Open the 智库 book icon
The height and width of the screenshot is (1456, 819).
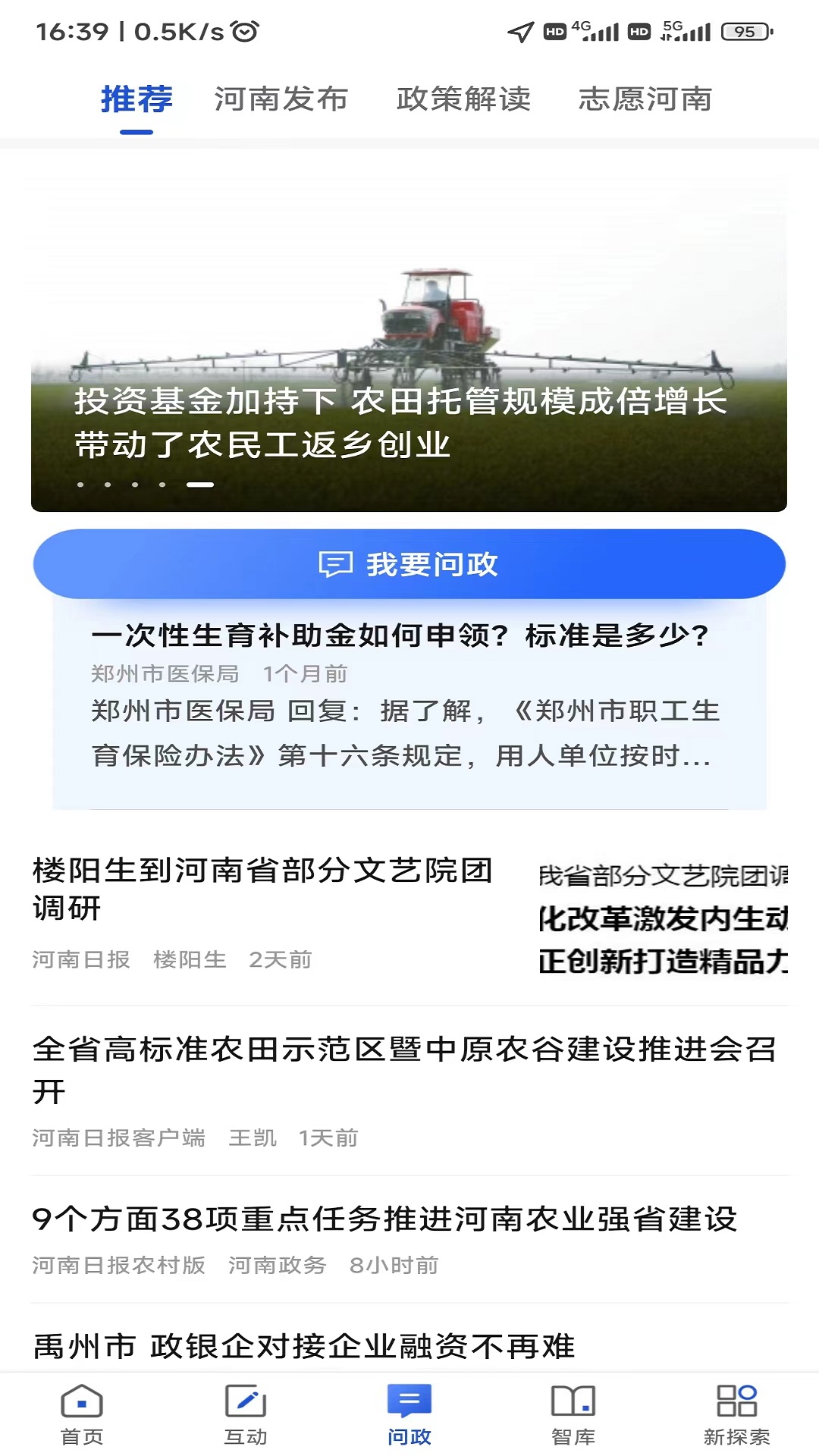573,1404
